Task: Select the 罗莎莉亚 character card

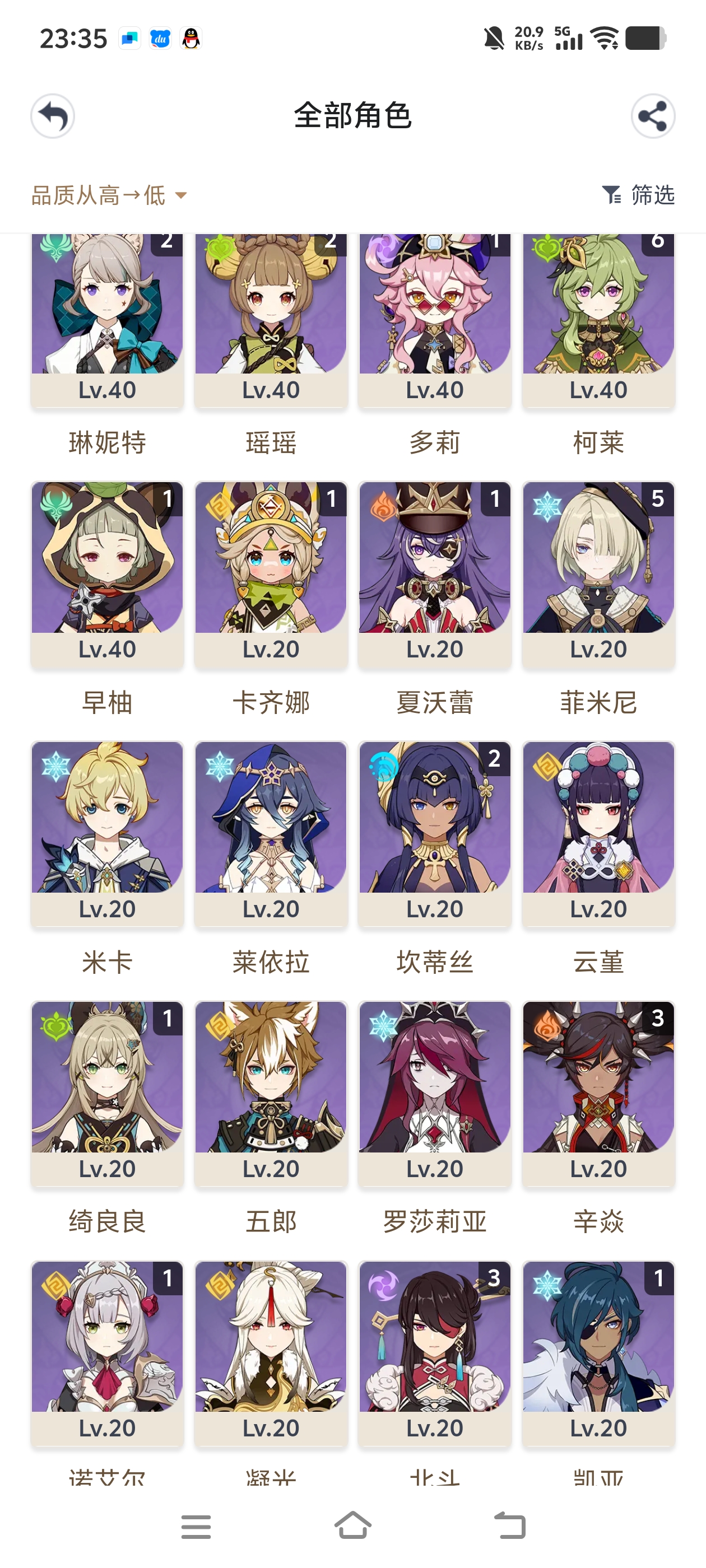Action: click(434, 1093)
